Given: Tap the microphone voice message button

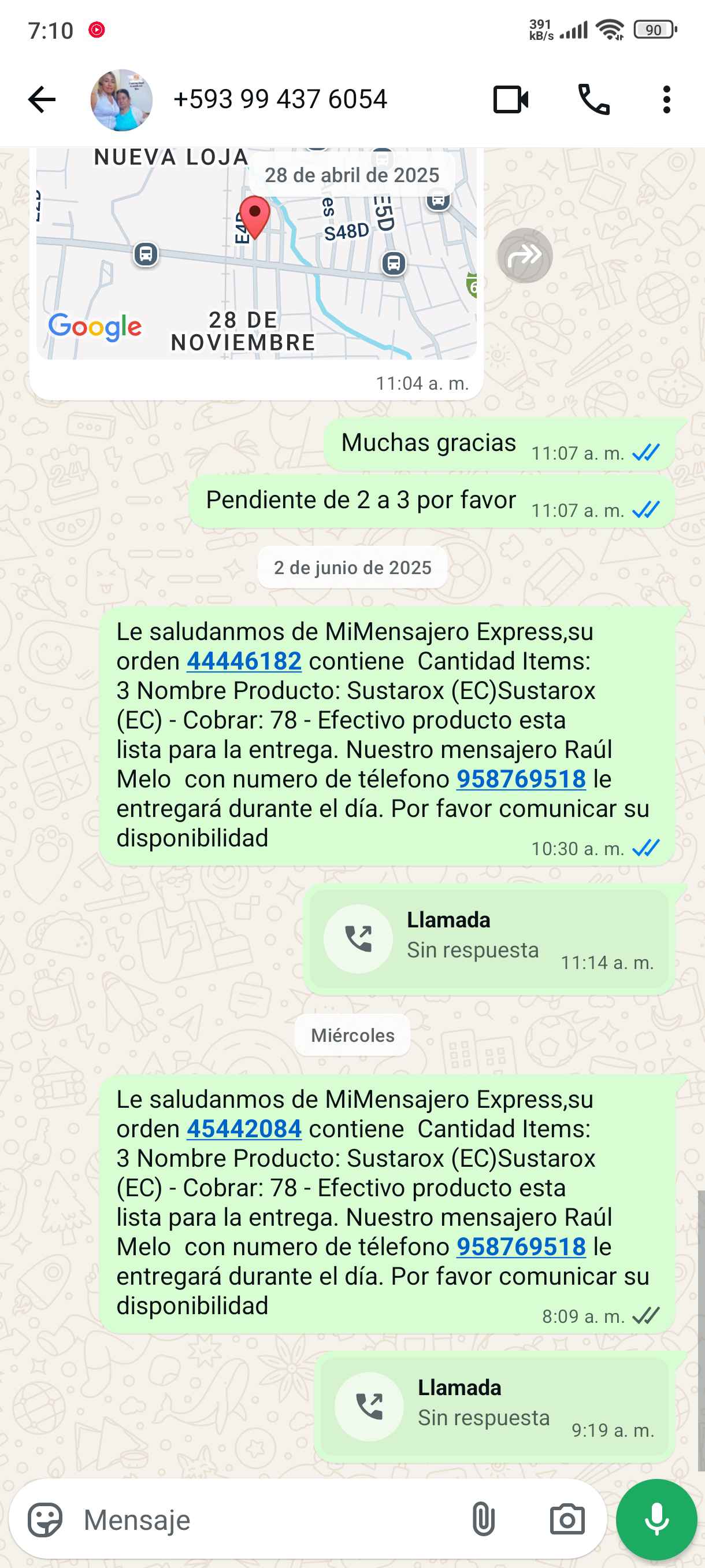Looking at the screenshot, I should tap(656, 1519).
